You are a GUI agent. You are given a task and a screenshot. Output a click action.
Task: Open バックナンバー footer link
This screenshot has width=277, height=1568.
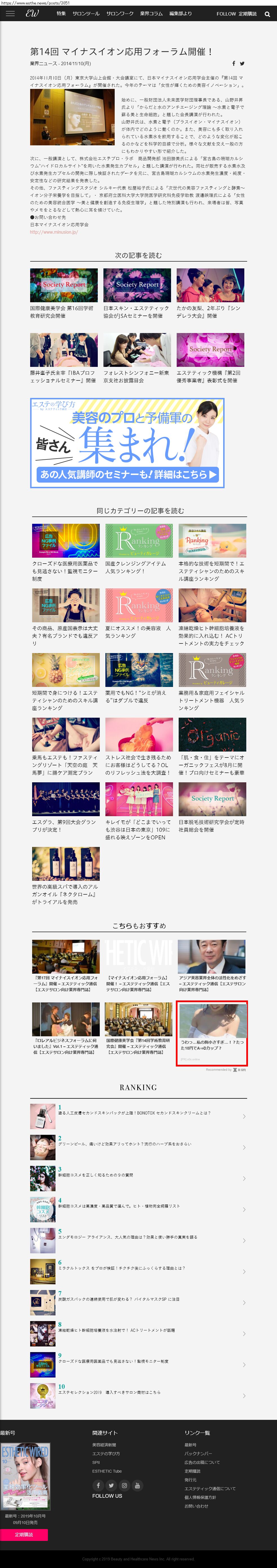(x=198, y=1454)
